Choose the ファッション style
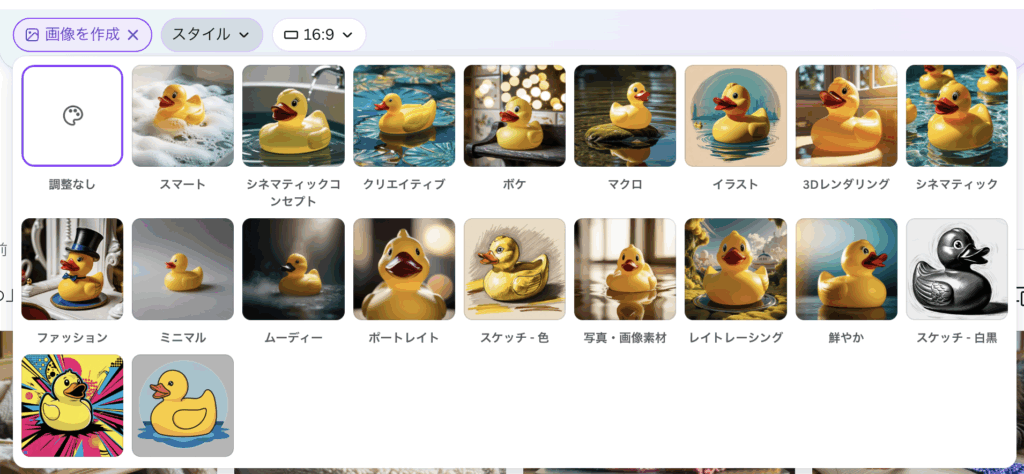 [x=72, y=269]
